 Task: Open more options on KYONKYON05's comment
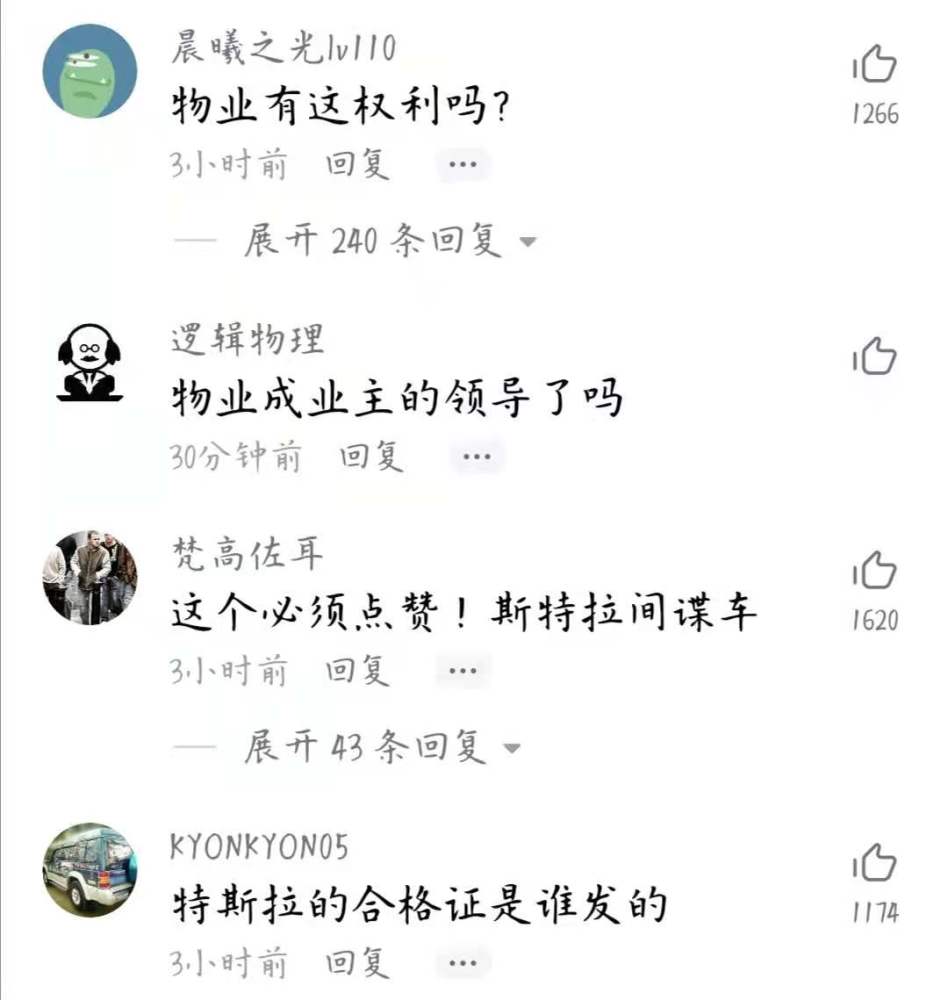pyautogui.click(x=462, y=964)
